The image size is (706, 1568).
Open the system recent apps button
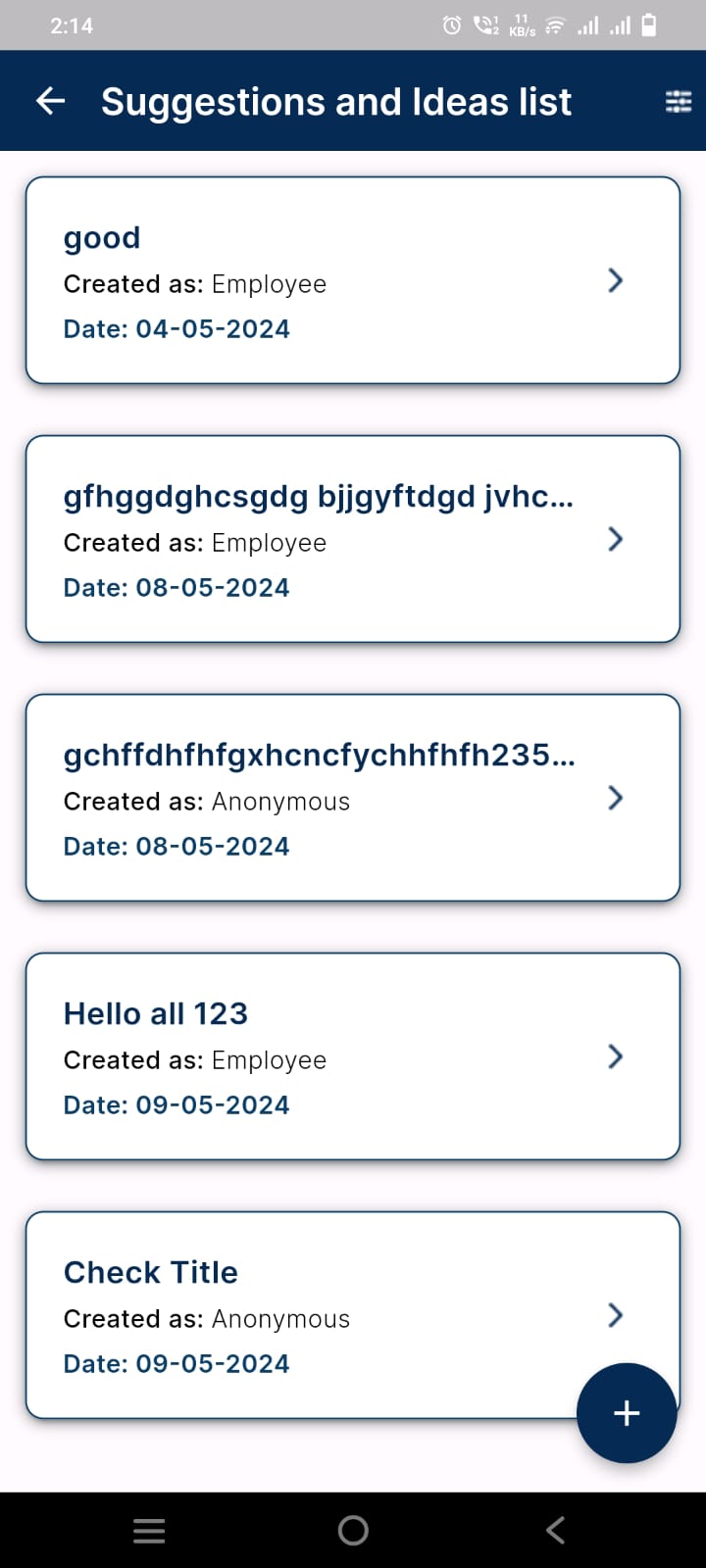tap(149, 1530)
